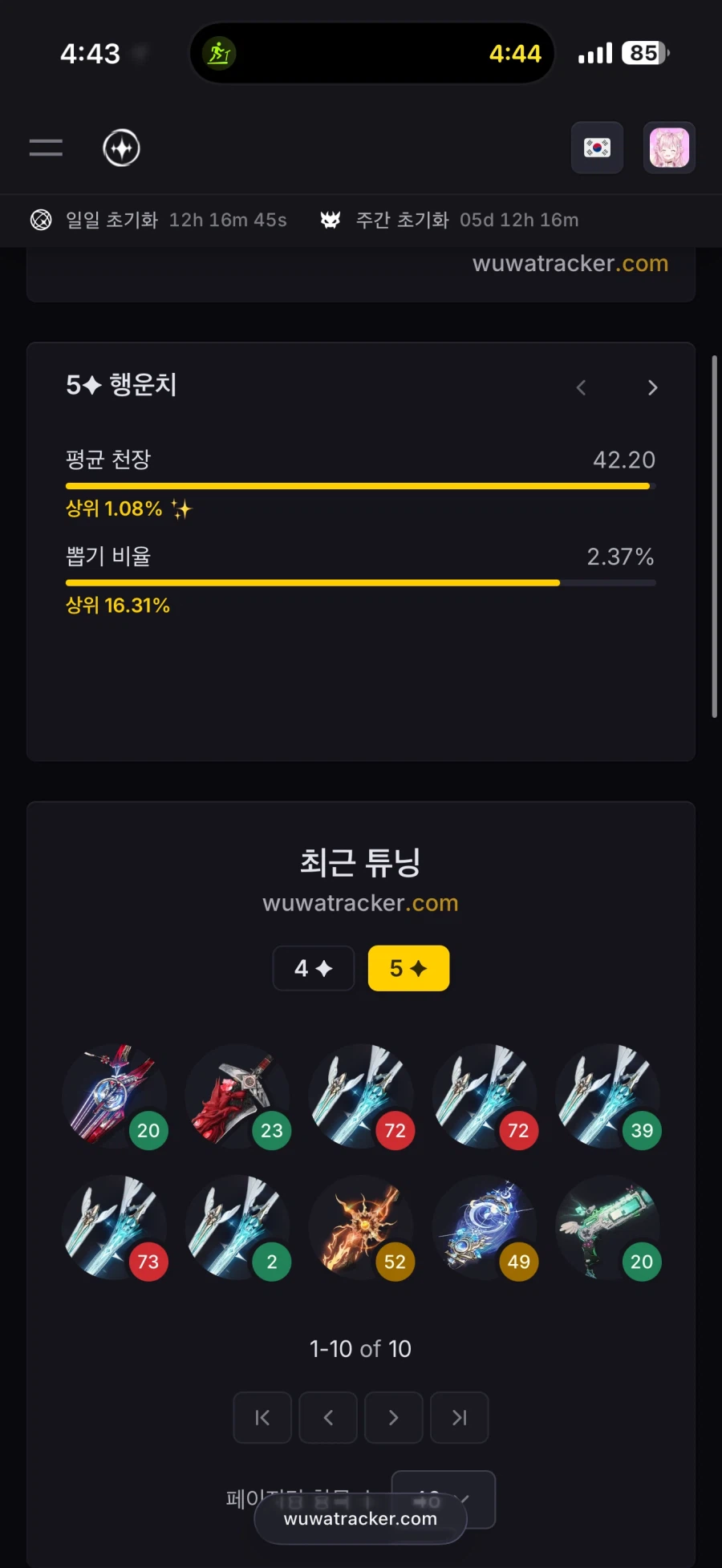Click the wuwatracker site logo
Viewport: 722px width, 1568px height.
[121, 148]
